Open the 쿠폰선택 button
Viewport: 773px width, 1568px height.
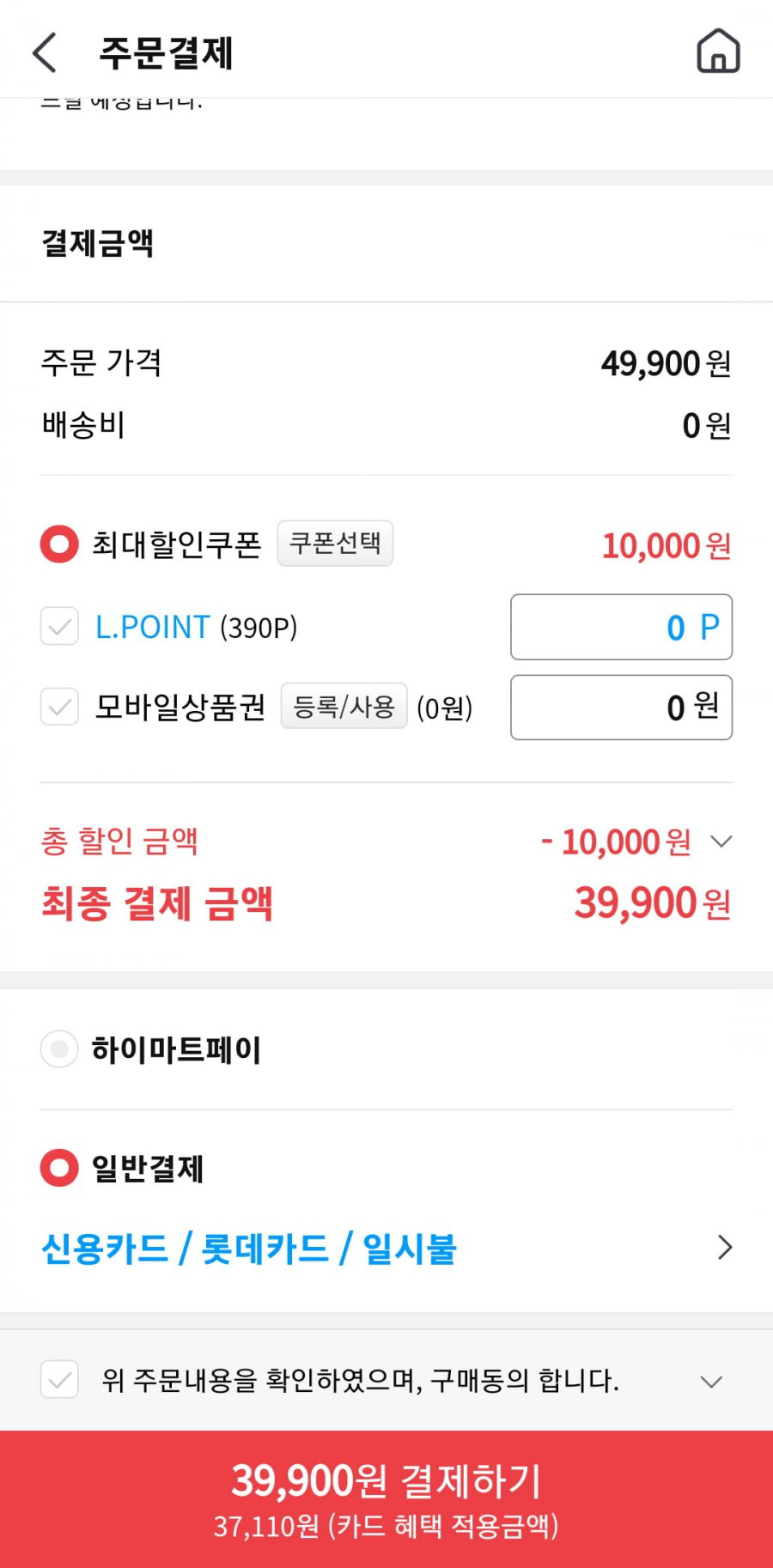[335, 543]
